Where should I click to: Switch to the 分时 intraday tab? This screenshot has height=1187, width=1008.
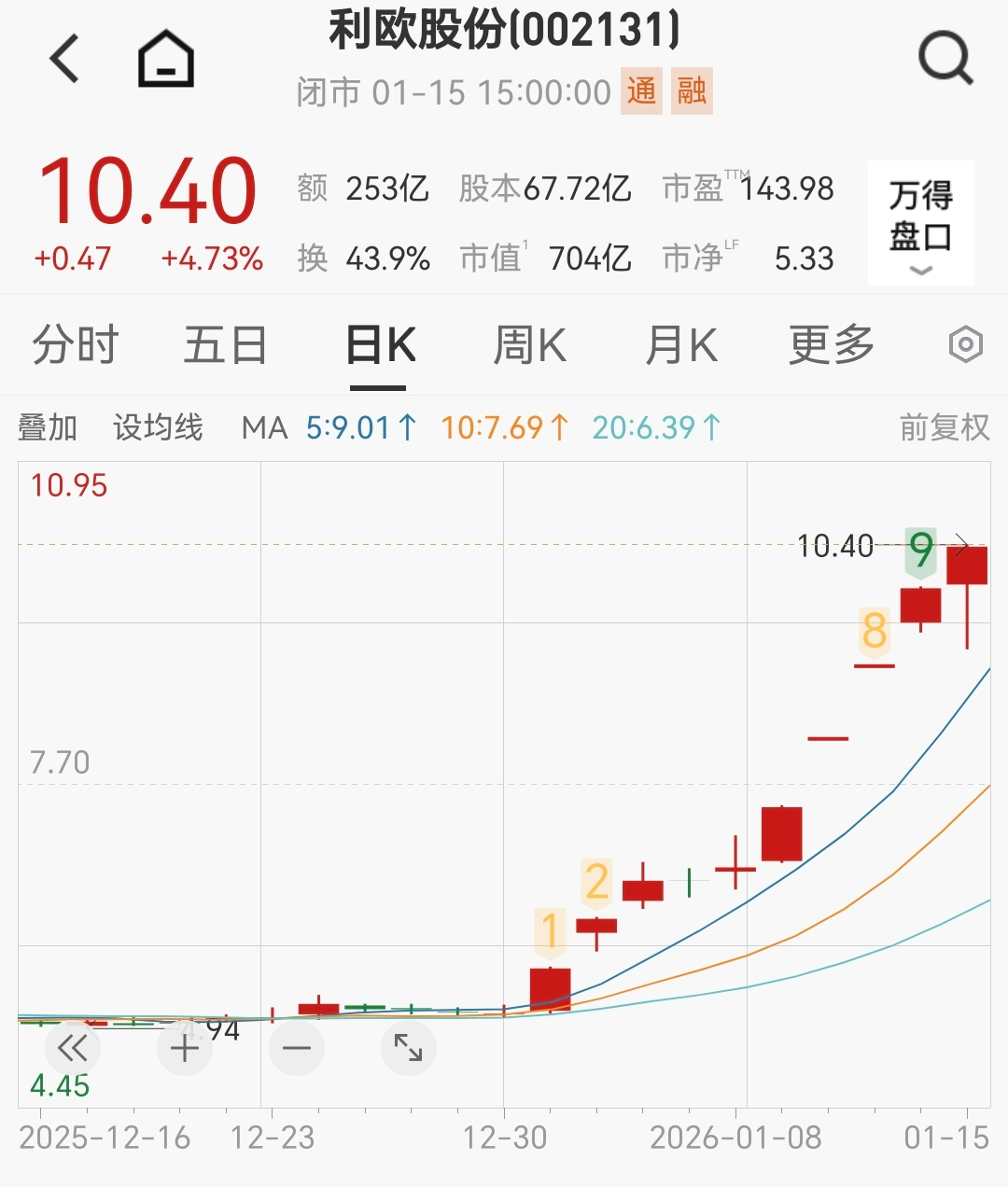click(x=75, y=344)
